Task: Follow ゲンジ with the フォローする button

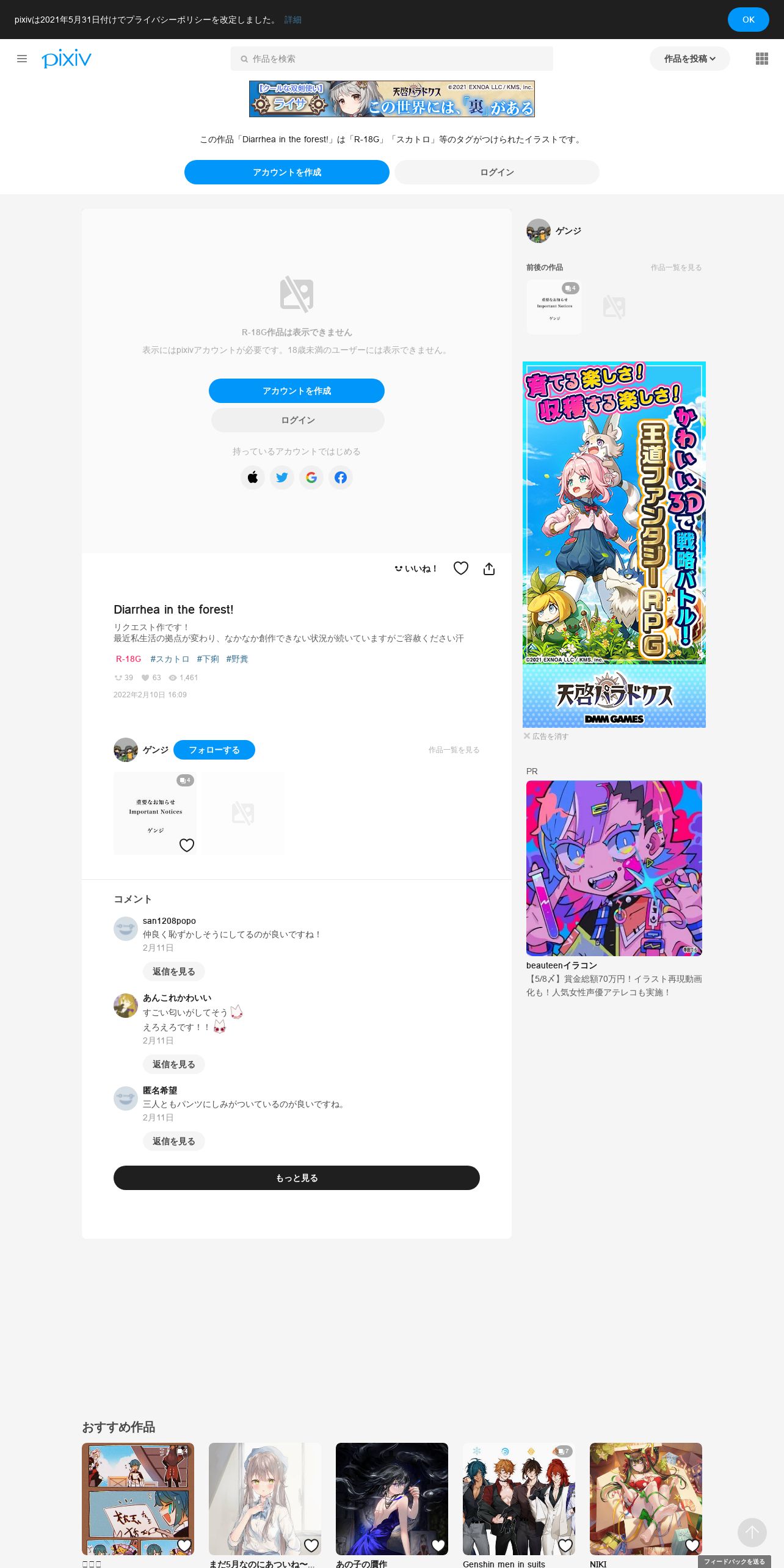Action: coord(214,750)
